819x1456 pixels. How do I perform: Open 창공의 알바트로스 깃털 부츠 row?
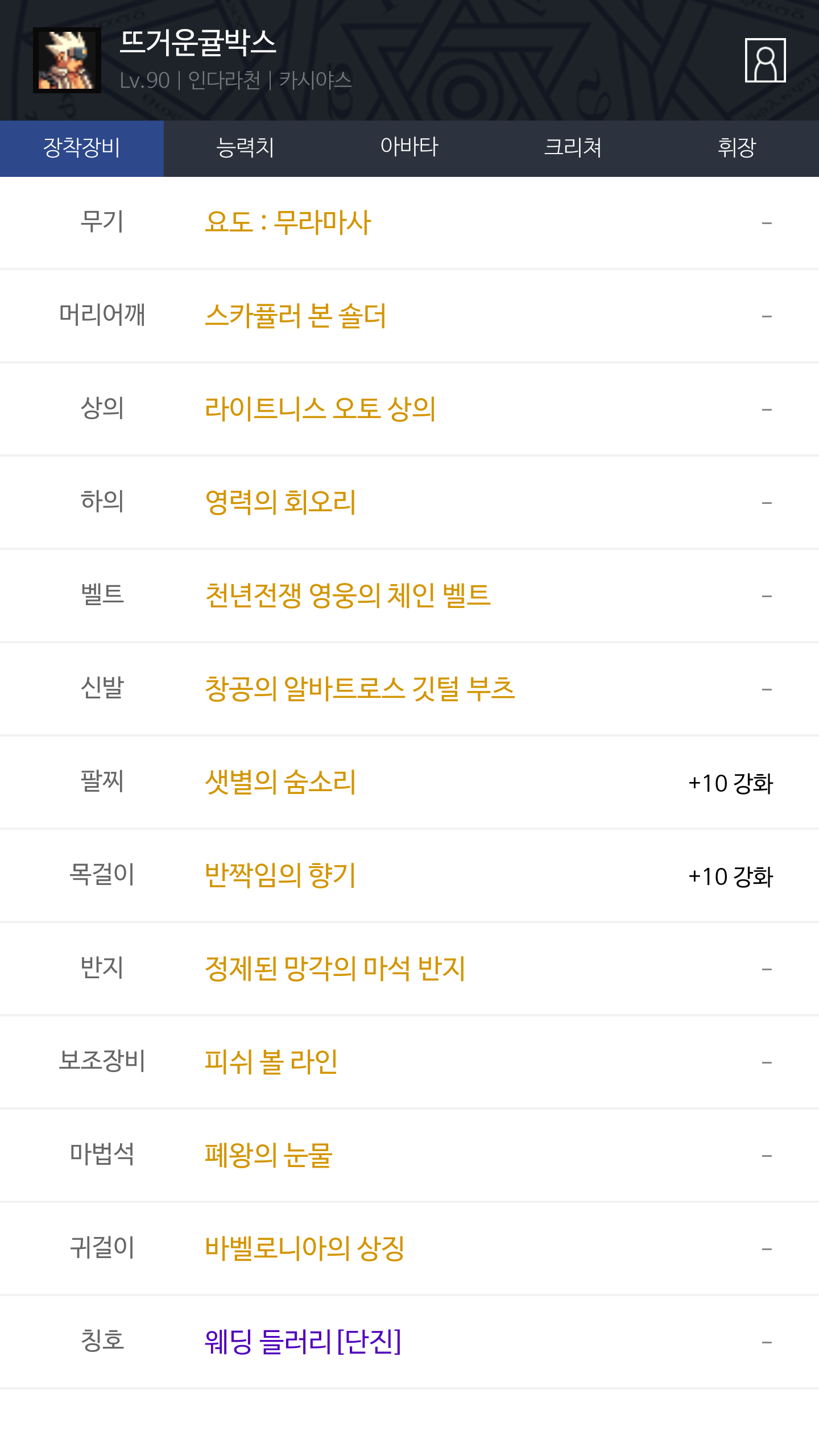point(409,689)
